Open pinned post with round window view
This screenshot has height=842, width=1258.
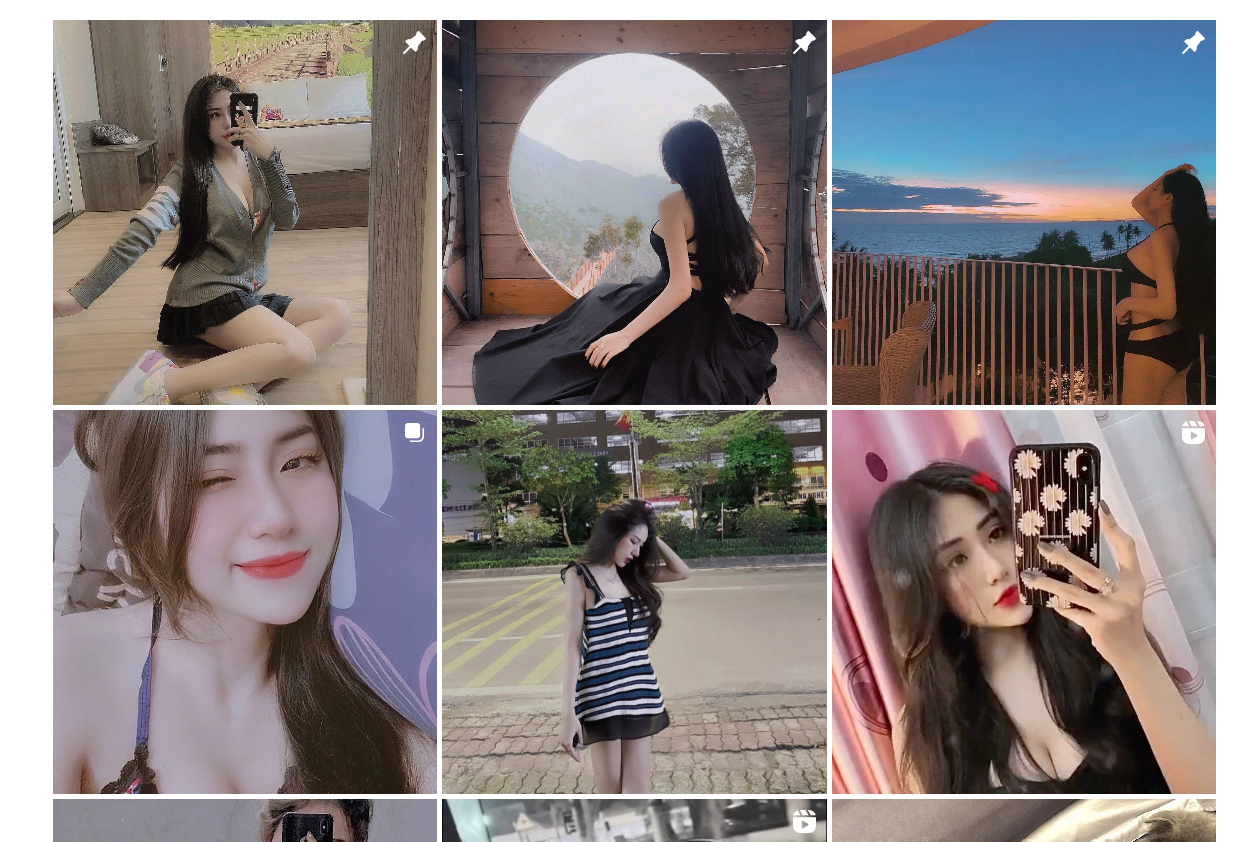coord(634,212)
